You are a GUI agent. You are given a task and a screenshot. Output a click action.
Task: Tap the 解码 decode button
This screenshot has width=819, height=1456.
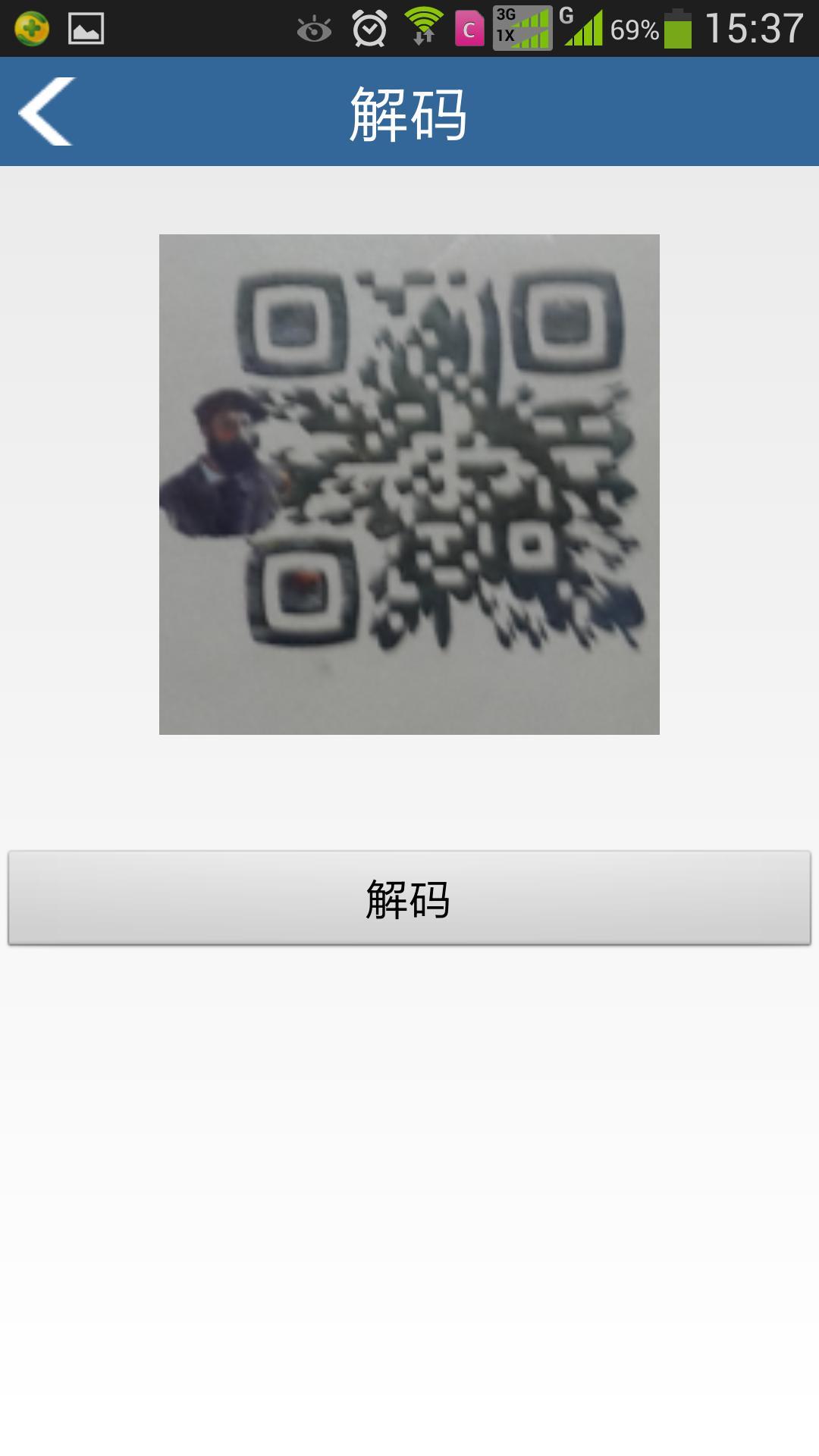(409, 899)
